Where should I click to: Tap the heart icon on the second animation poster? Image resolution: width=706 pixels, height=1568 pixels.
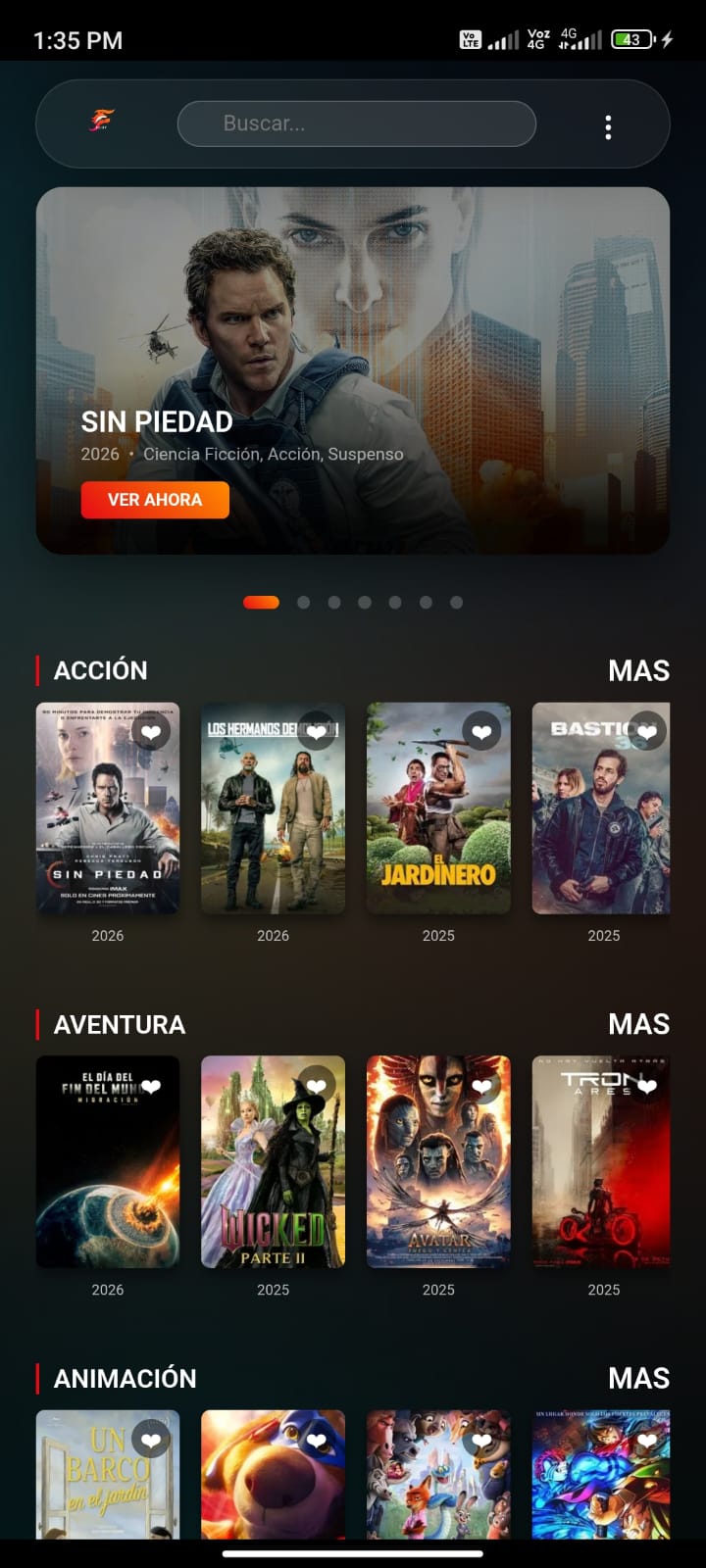(x=316, y=1440)
